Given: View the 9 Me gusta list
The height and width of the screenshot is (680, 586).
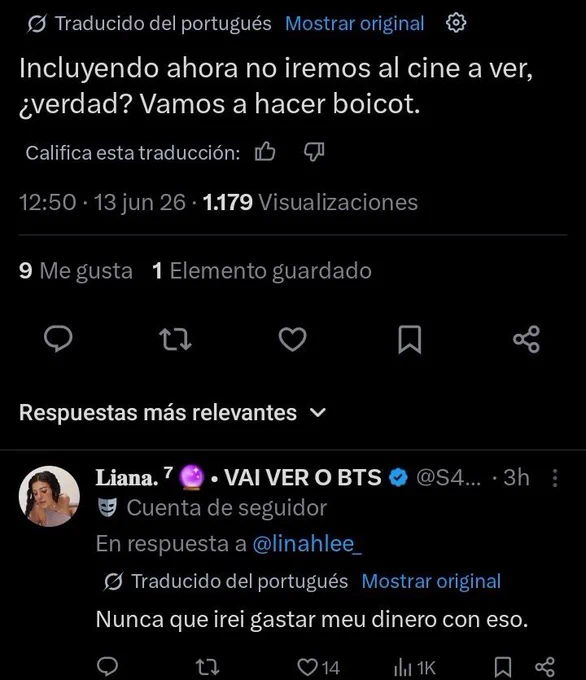Looking at the screenshot, I should tap(76, 271).
